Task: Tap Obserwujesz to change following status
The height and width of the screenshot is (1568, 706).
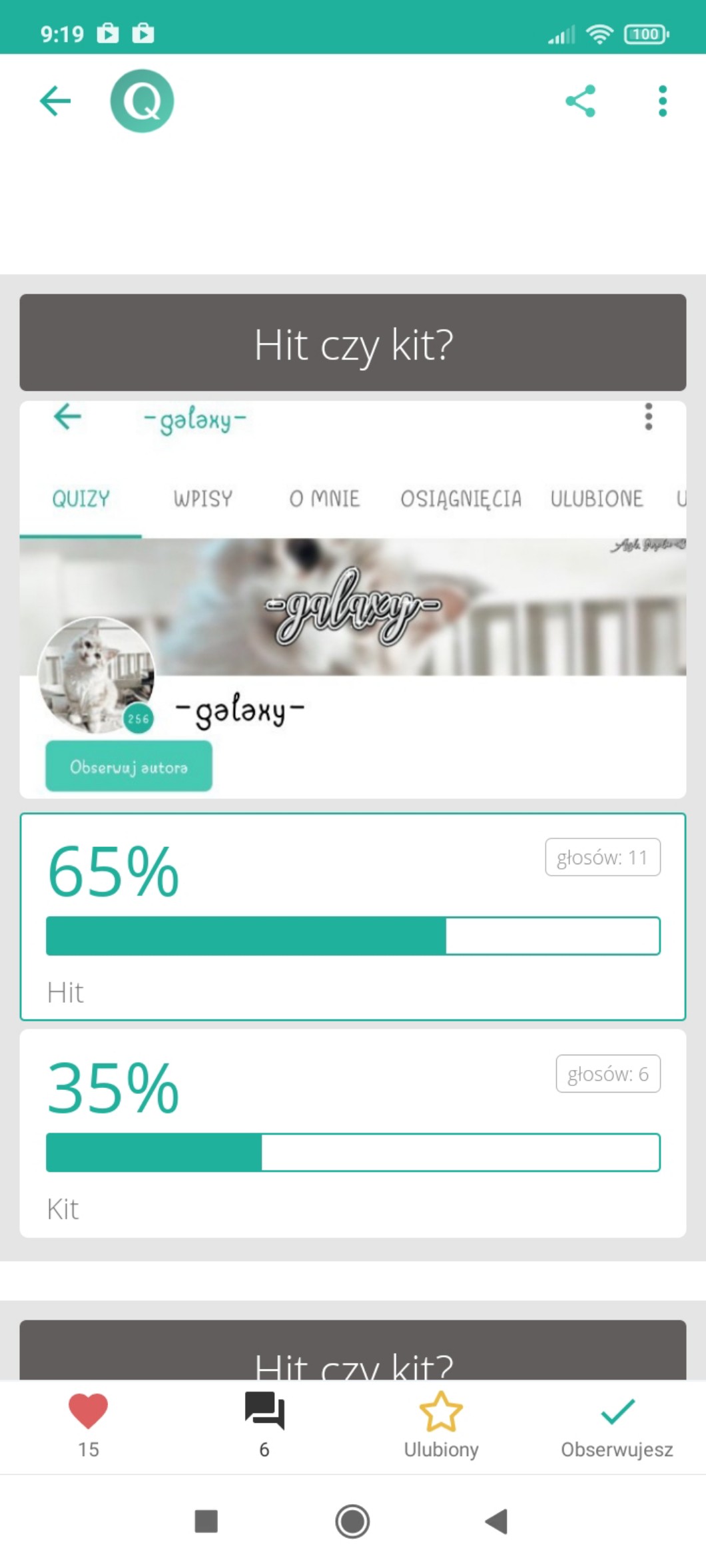Action: (x=617, y=1426)
